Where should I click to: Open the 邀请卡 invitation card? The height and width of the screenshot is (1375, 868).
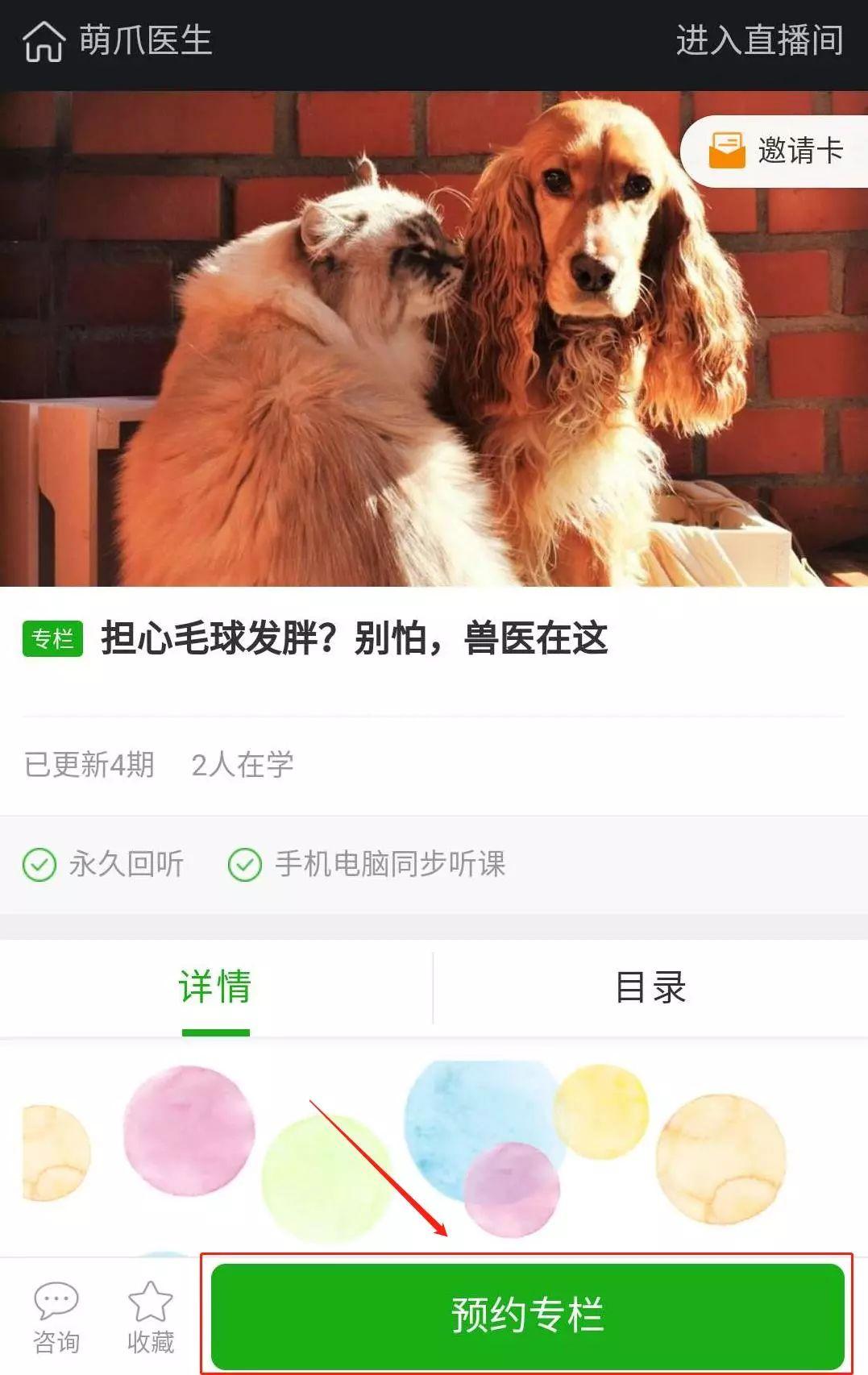777,151
